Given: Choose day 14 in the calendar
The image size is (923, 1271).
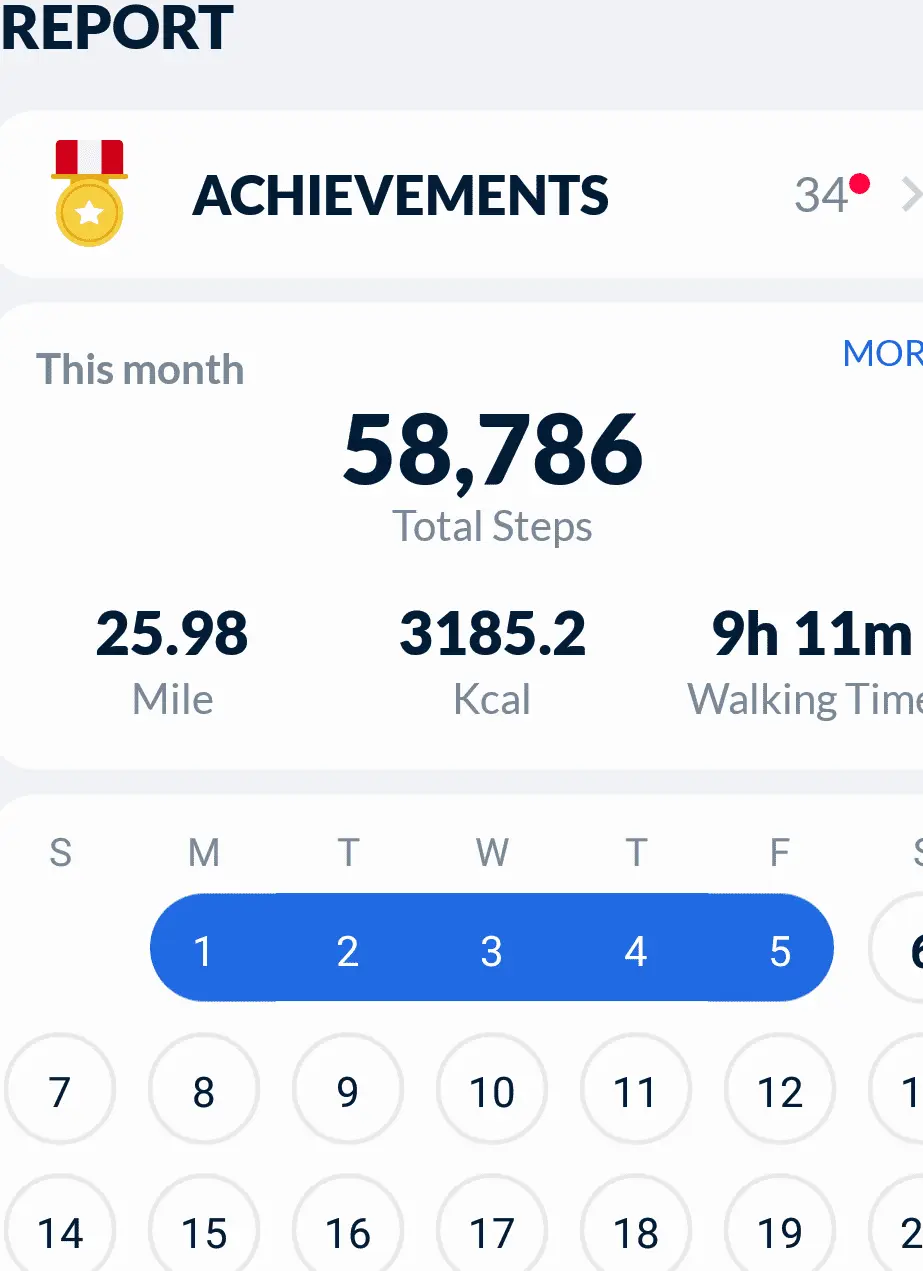Looking at the screenshot, I should pos(60,1233).
